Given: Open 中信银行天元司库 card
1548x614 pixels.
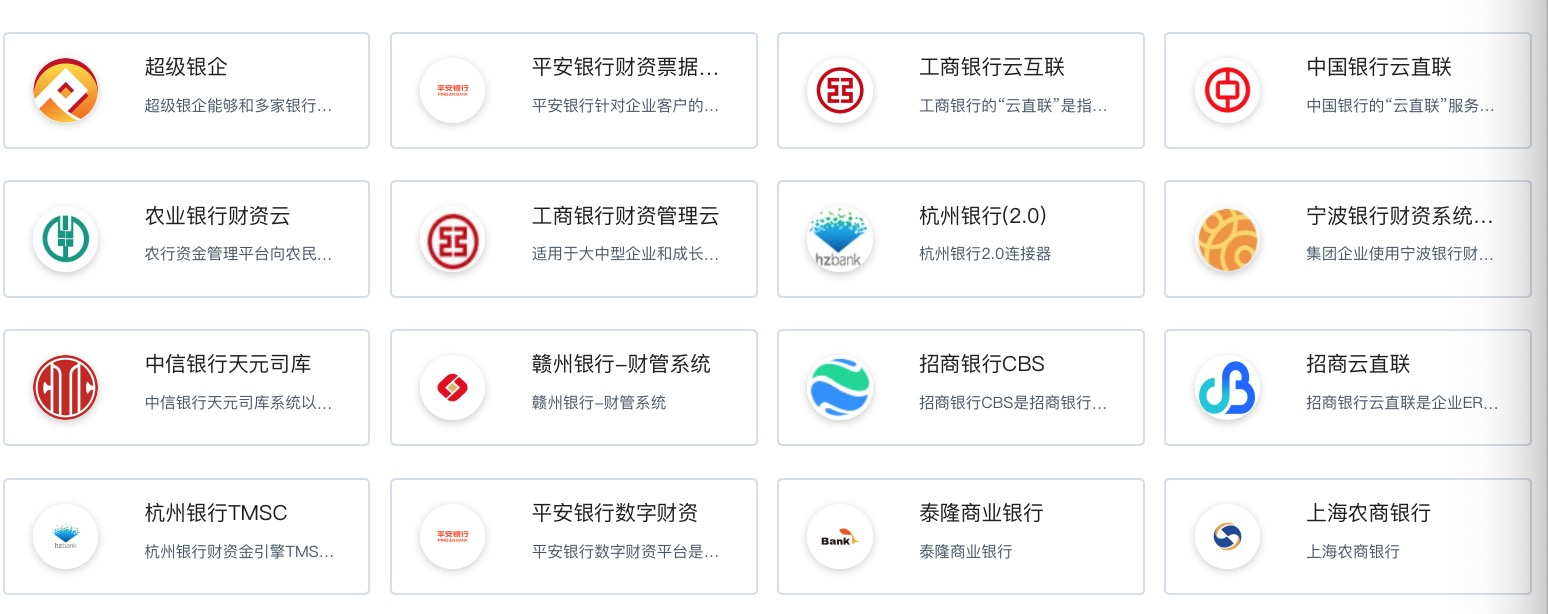Looking at the screenshot, I should [187, 387].
